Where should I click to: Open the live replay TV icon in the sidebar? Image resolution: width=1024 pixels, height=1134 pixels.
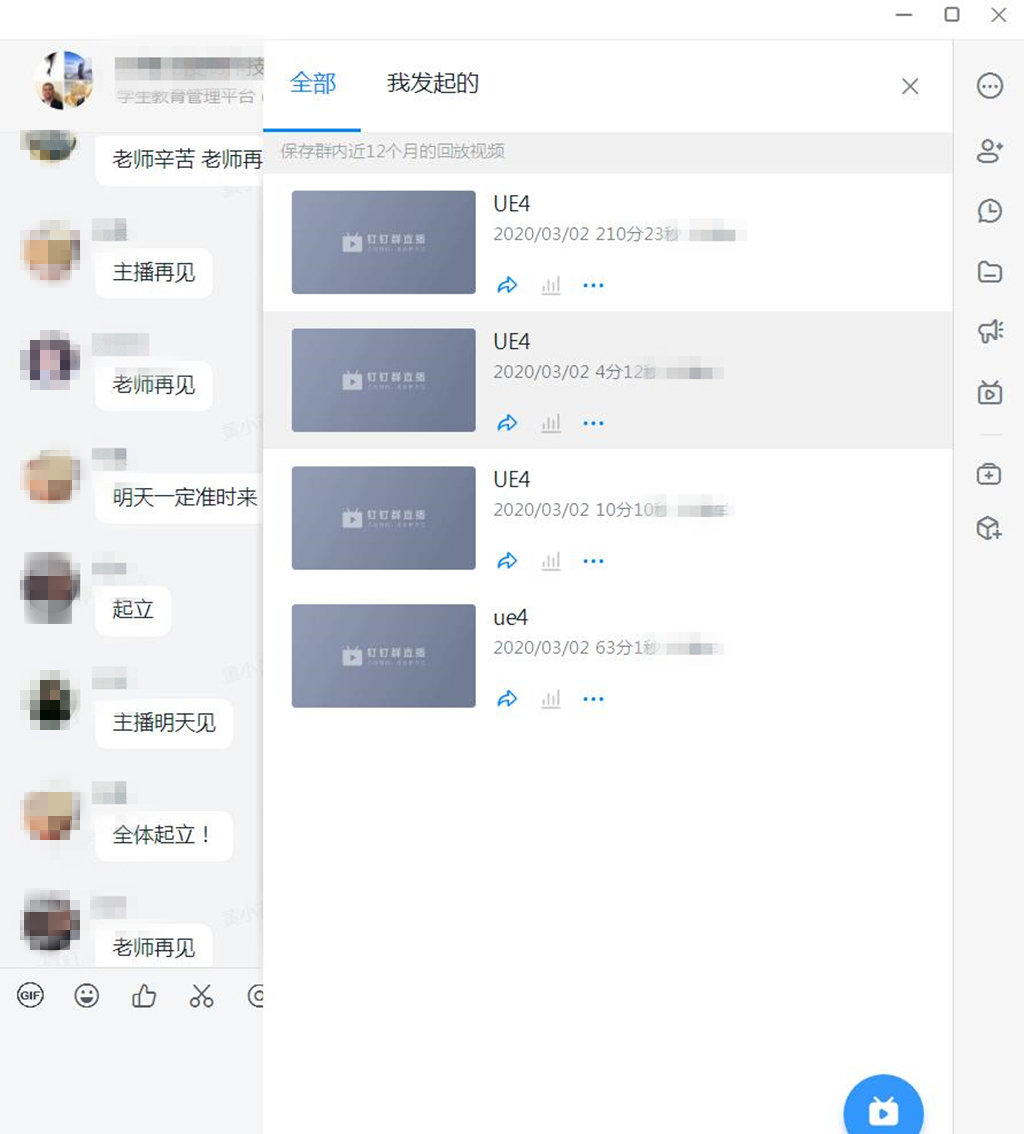pos(989,392)
